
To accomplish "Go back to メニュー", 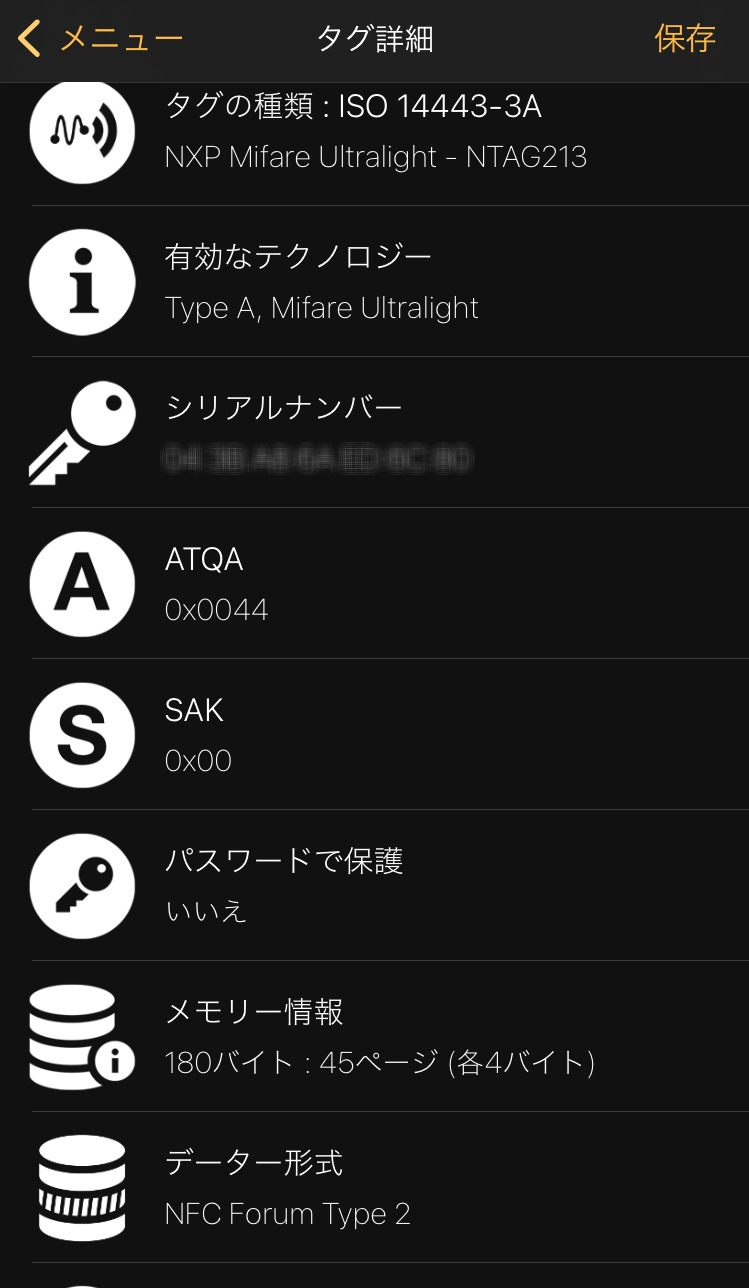I will [x=100, y=39].
